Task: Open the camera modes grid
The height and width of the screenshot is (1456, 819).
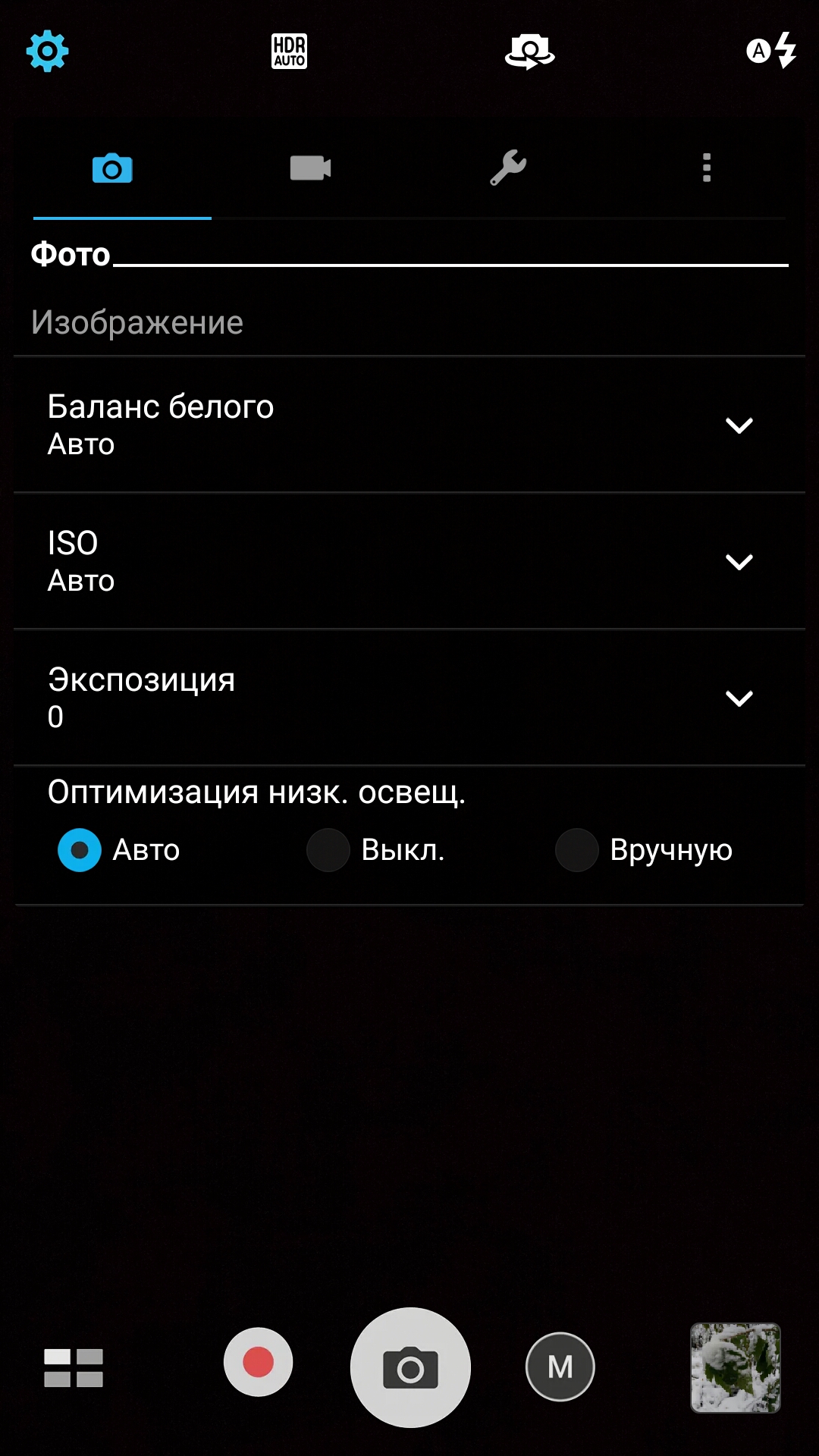Action: click(x=74, y=1368)
